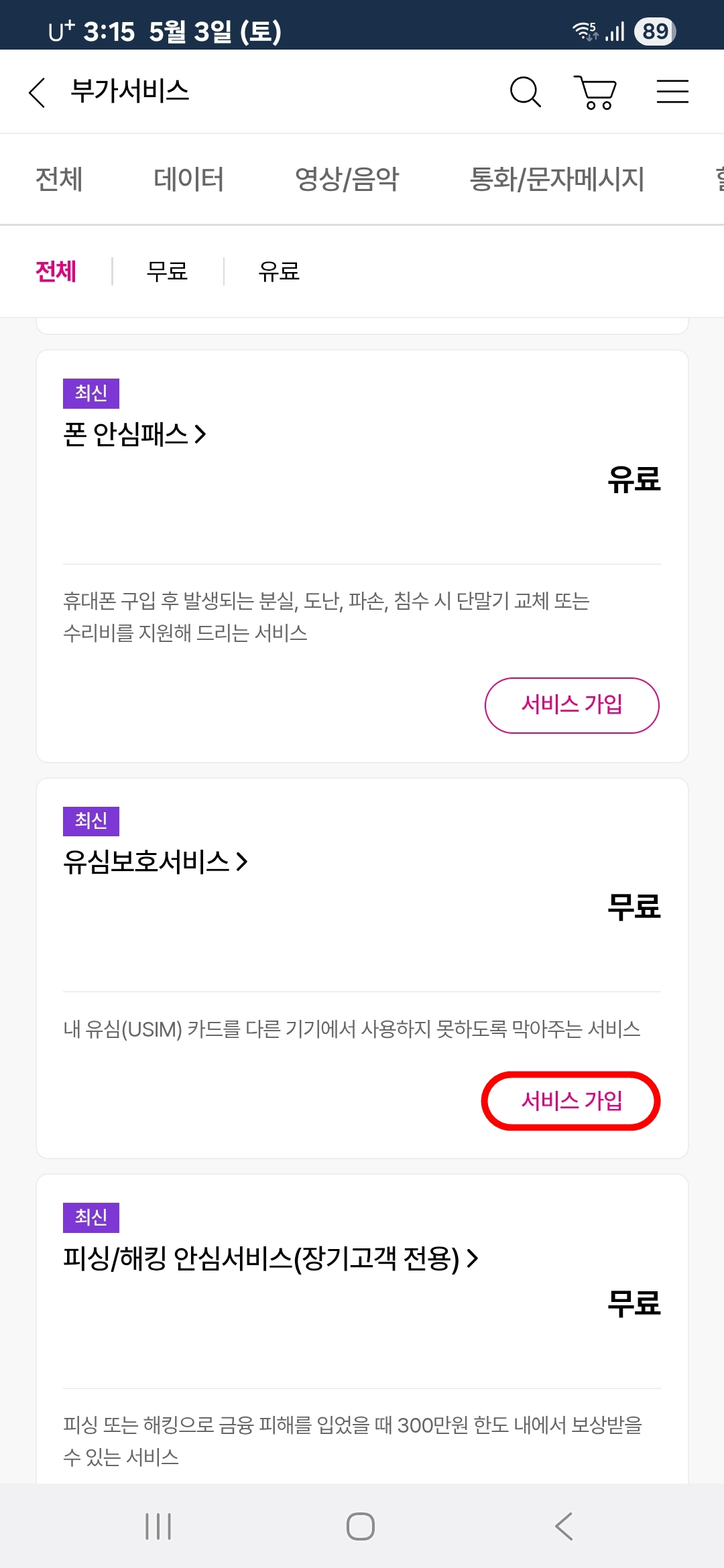Select the 유료 filter option
This screenshot has height=1568, width=724.
279,272
